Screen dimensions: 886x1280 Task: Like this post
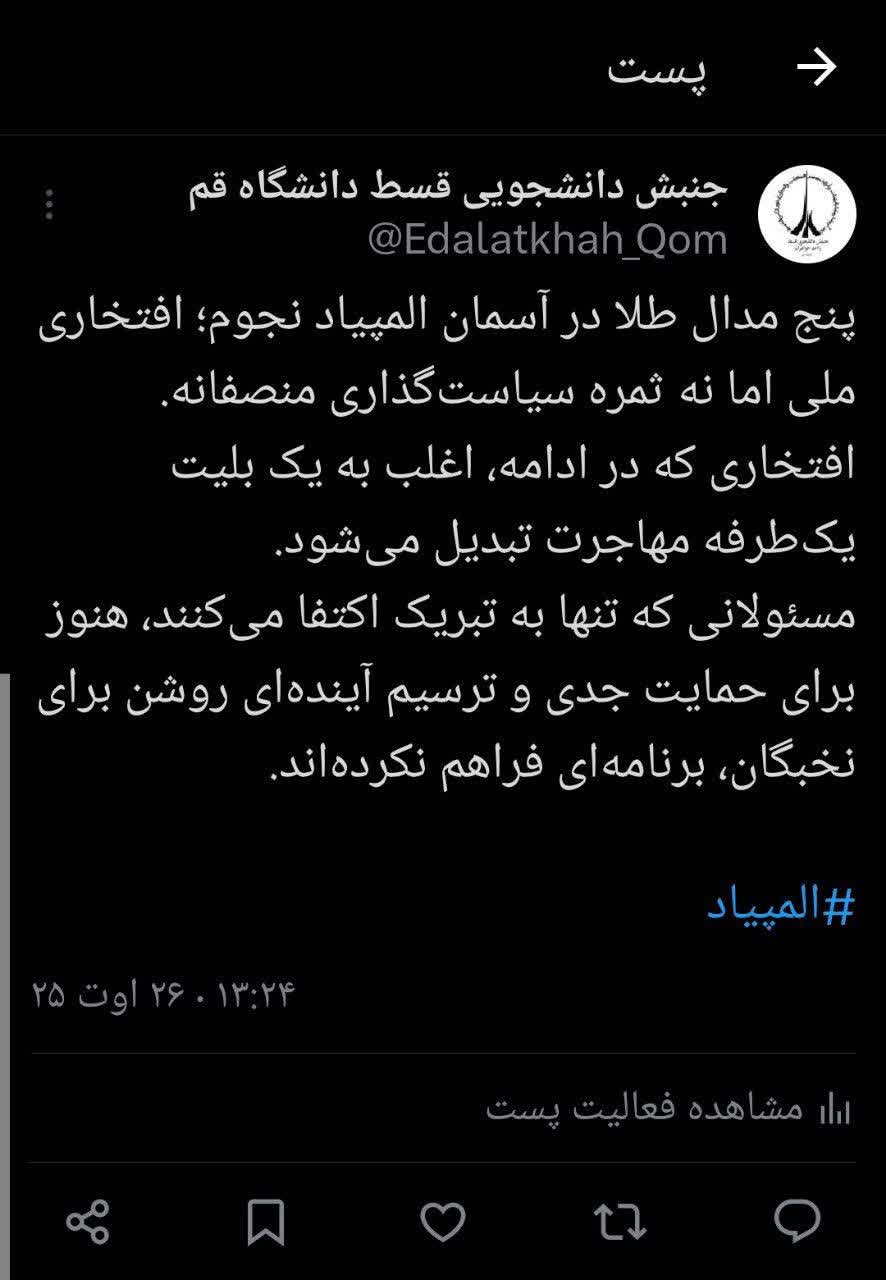pos(443,1221)
